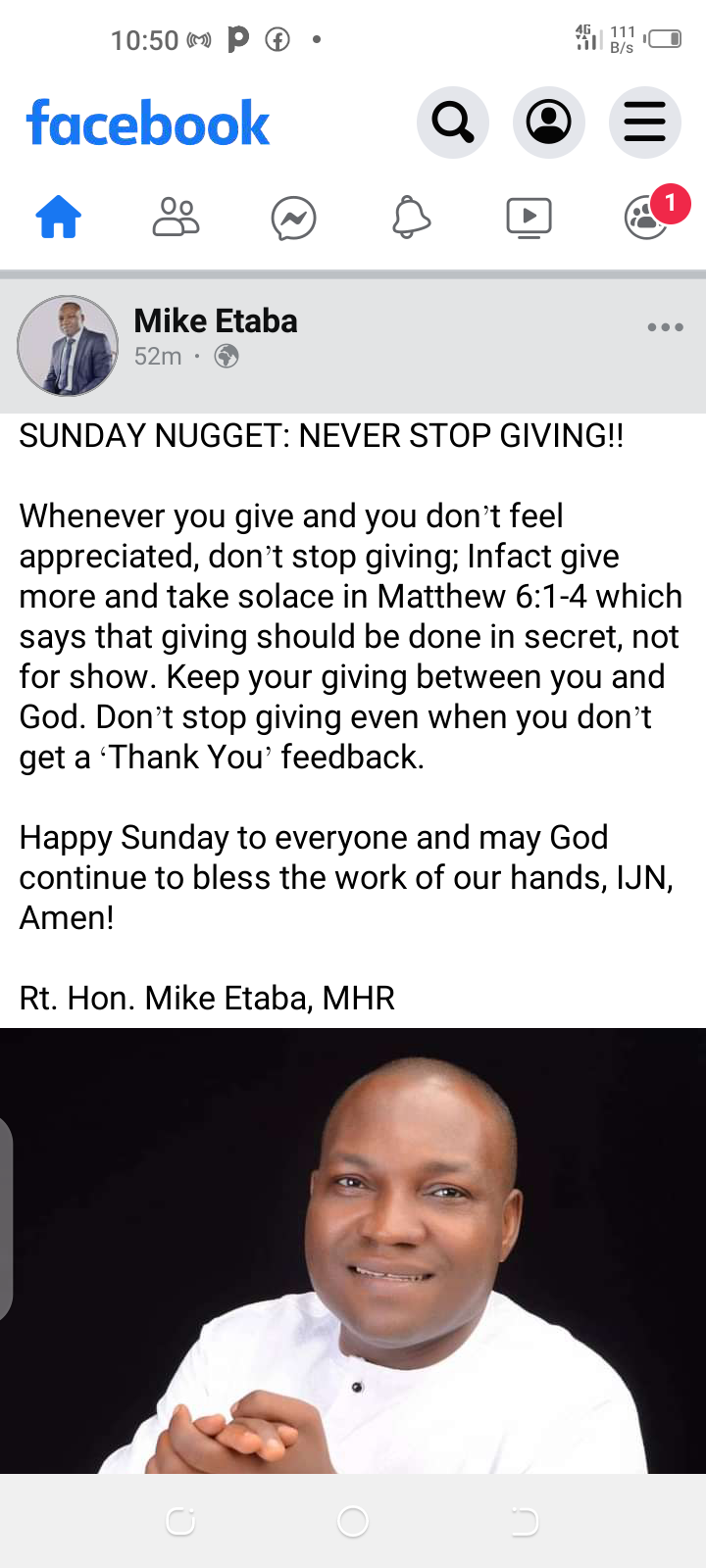Open Facebook search
The width and height of the screenshot is (706, 1568).
coord(453,122)
